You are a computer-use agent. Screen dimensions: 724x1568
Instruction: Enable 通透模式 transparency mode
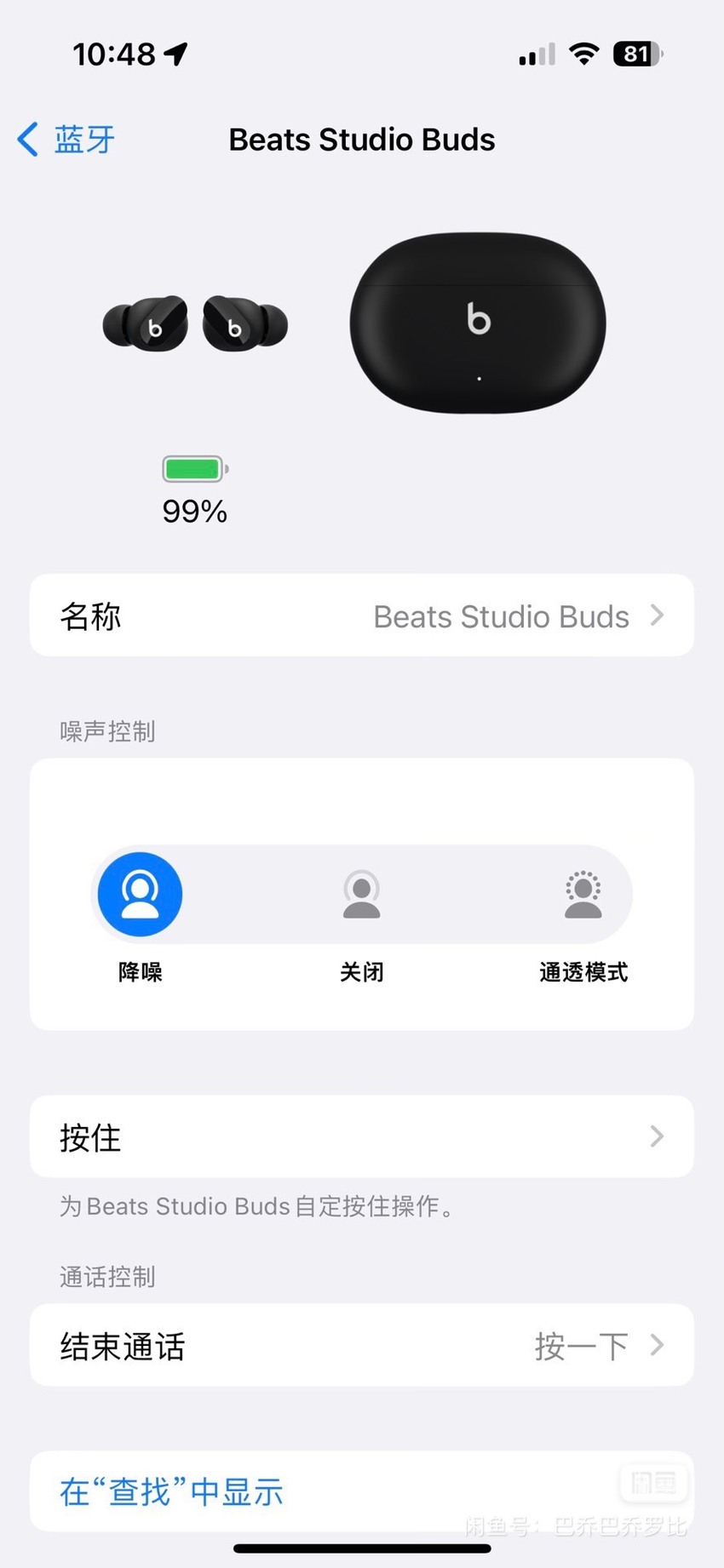tap(583, 895)
